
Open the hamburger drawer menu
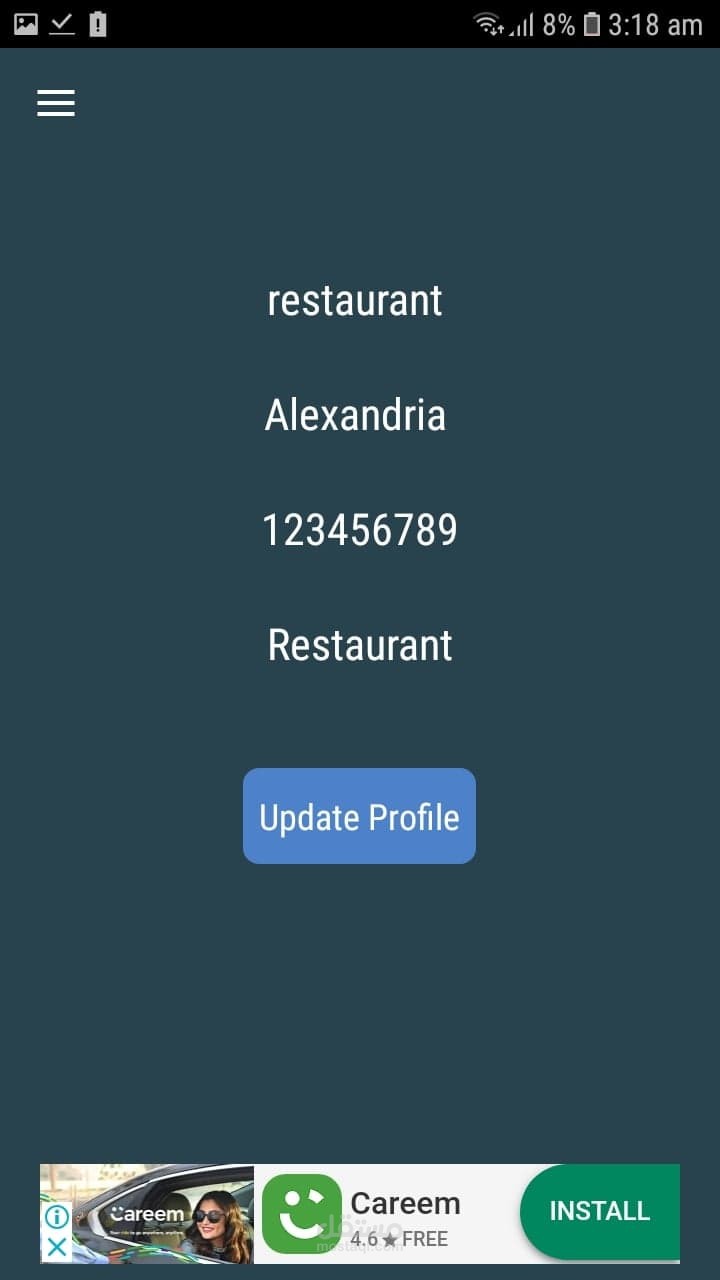56,103
